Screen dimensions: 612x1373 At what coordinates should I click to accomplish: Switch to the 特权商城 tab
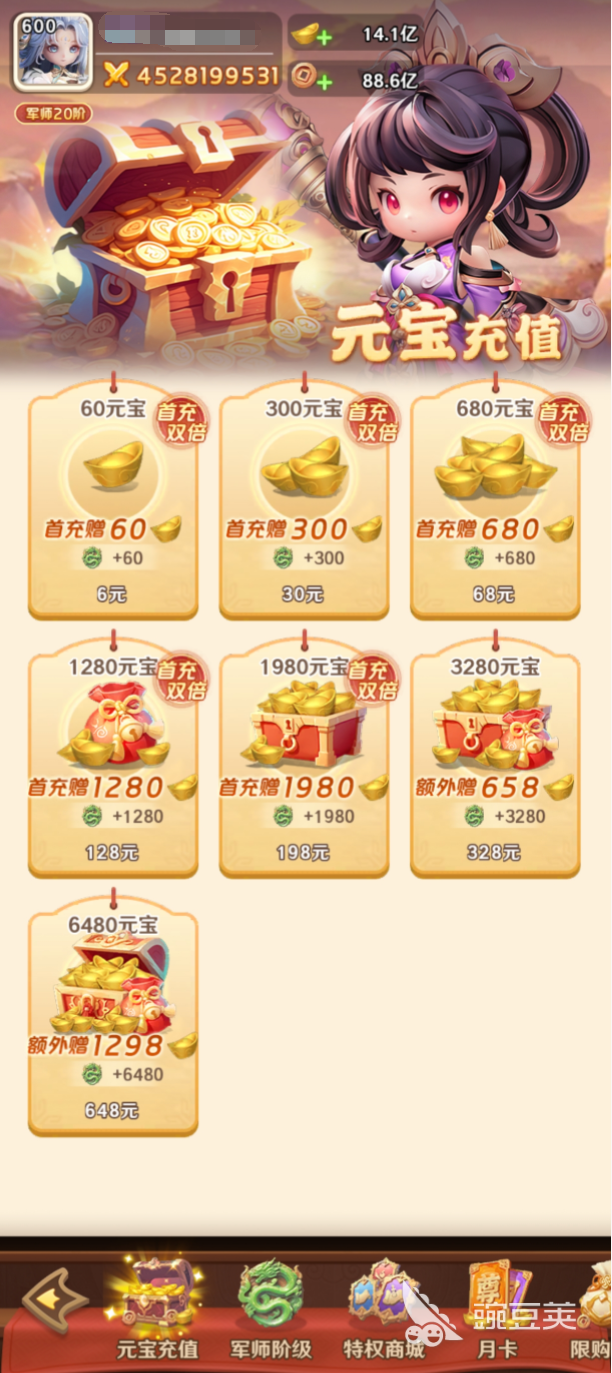[384, 1308]
